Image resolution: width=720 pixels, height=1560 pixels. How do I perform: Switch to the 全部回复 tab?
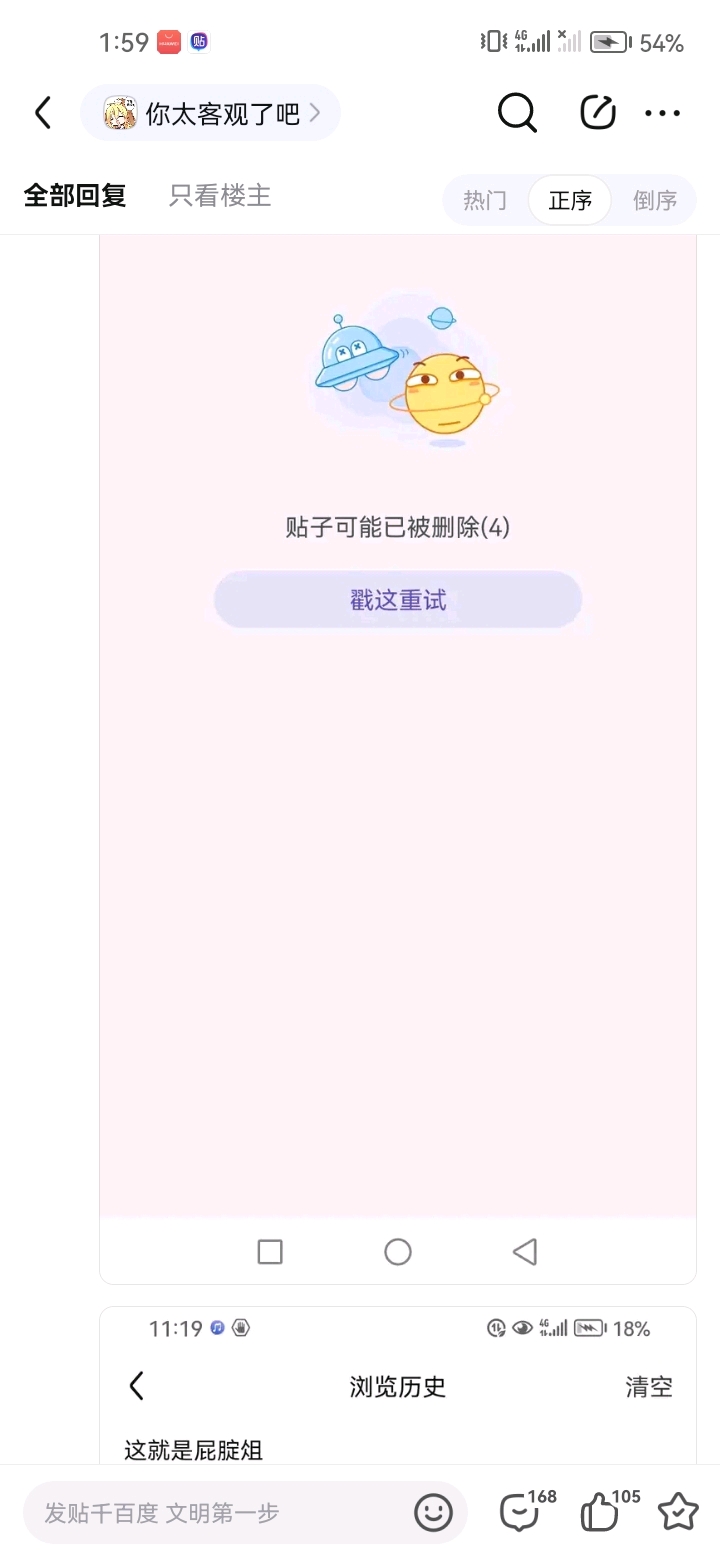coord(75,196)
